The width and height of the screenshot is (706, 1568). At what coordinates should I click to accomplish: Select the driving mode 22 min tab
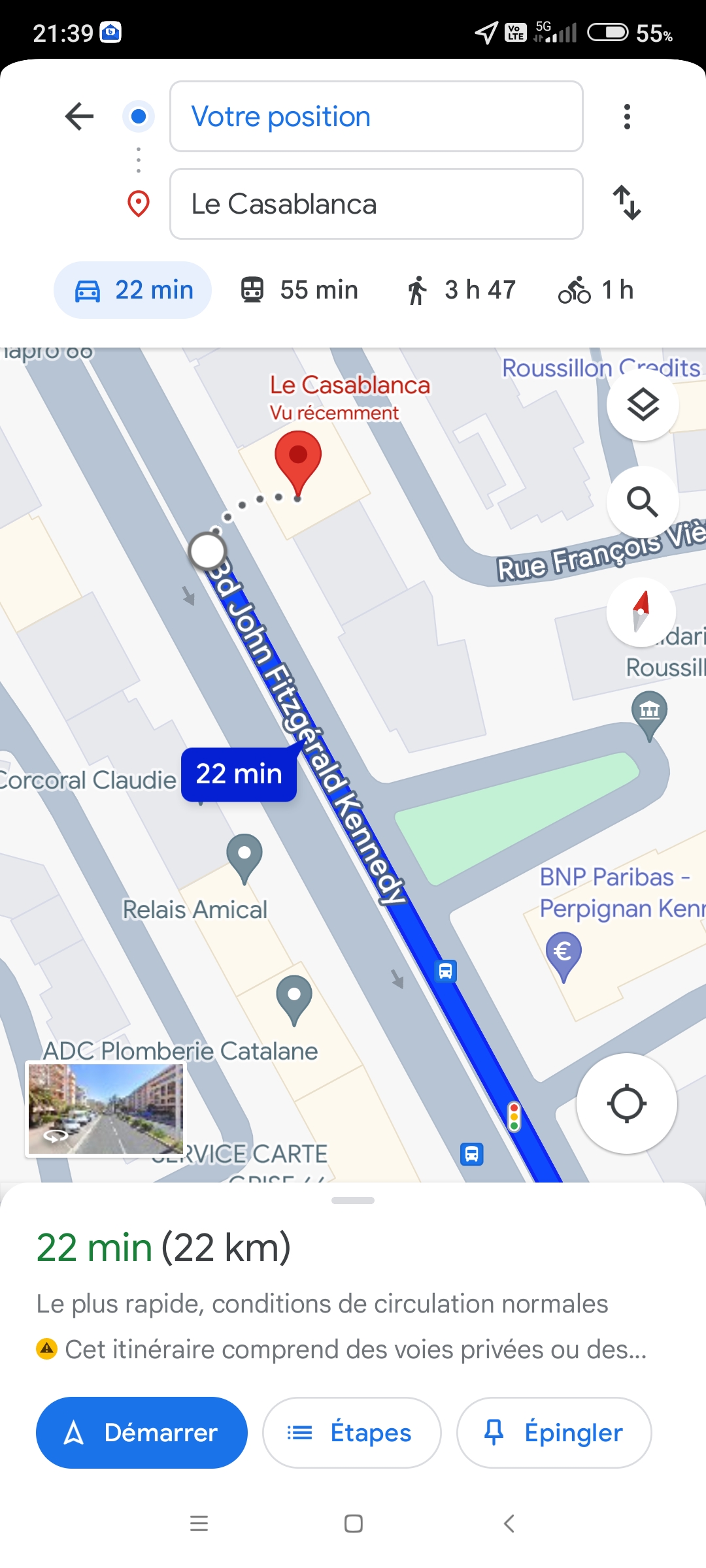point(133,290)
